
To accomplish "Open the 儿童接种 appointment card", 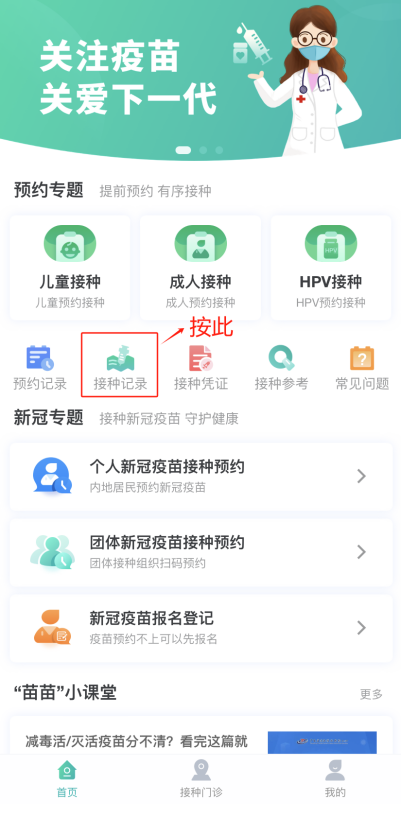I will point(70,268).
